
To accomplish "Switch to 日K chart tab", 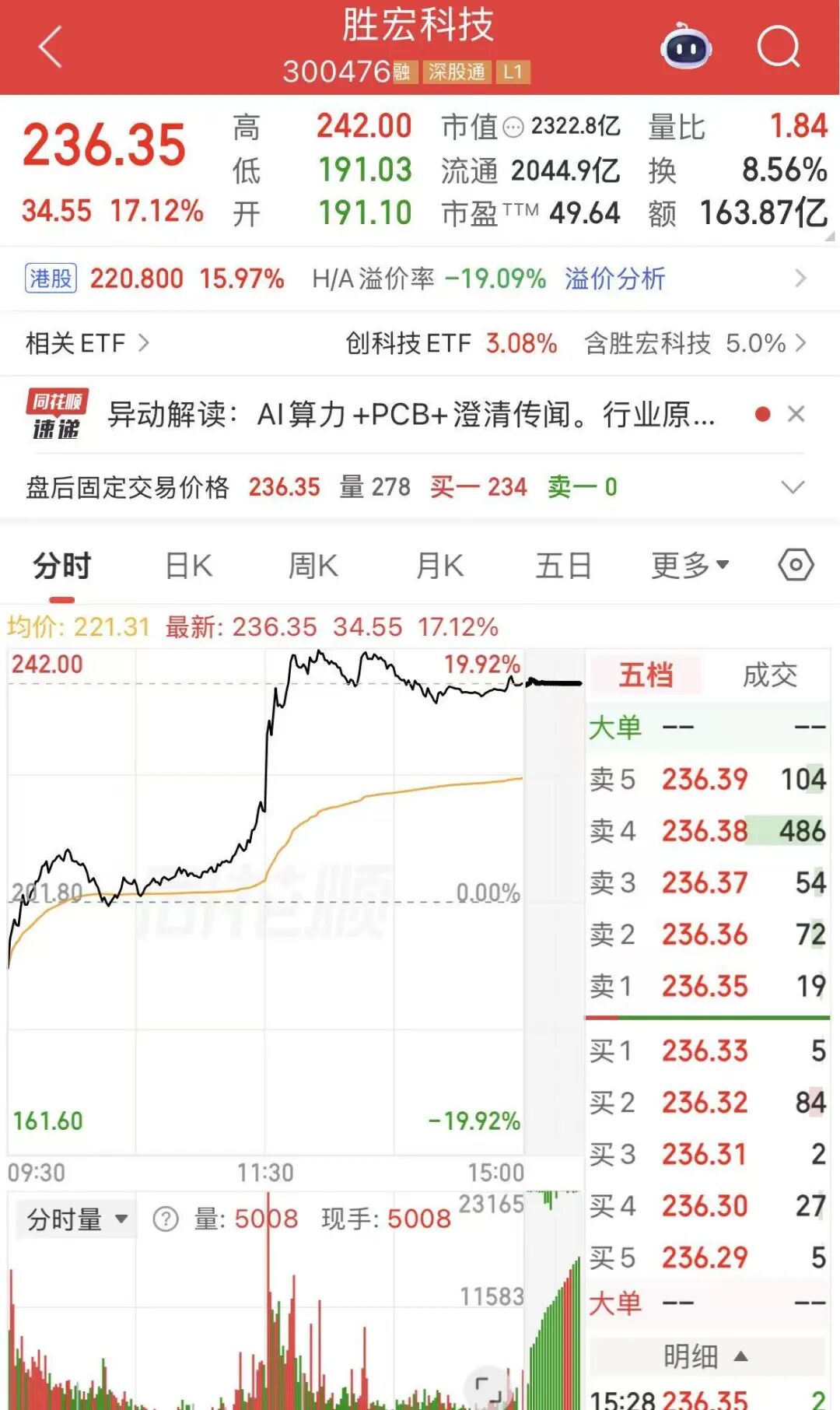I will (189, 566).
